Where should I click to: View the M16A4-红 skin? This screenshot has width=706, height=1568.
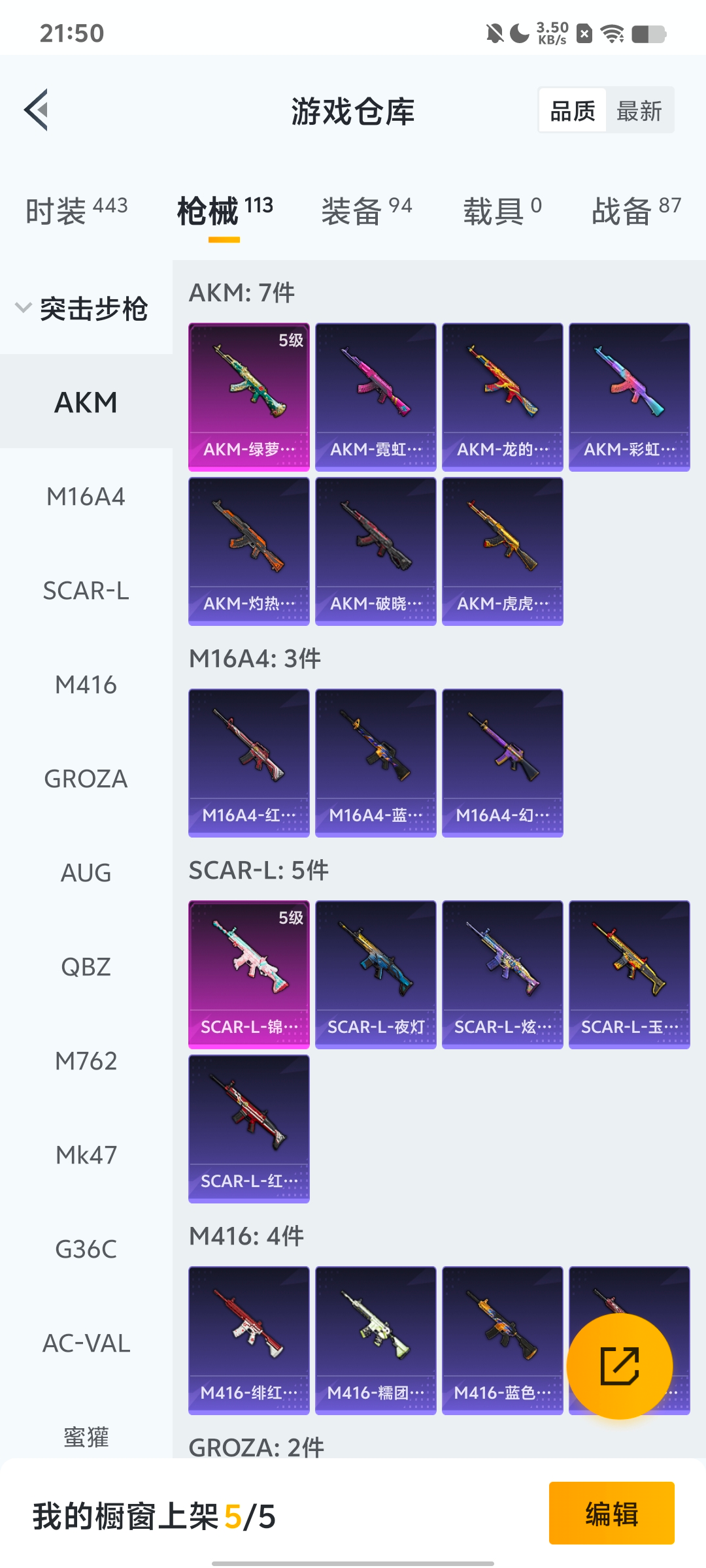point(248,762)
